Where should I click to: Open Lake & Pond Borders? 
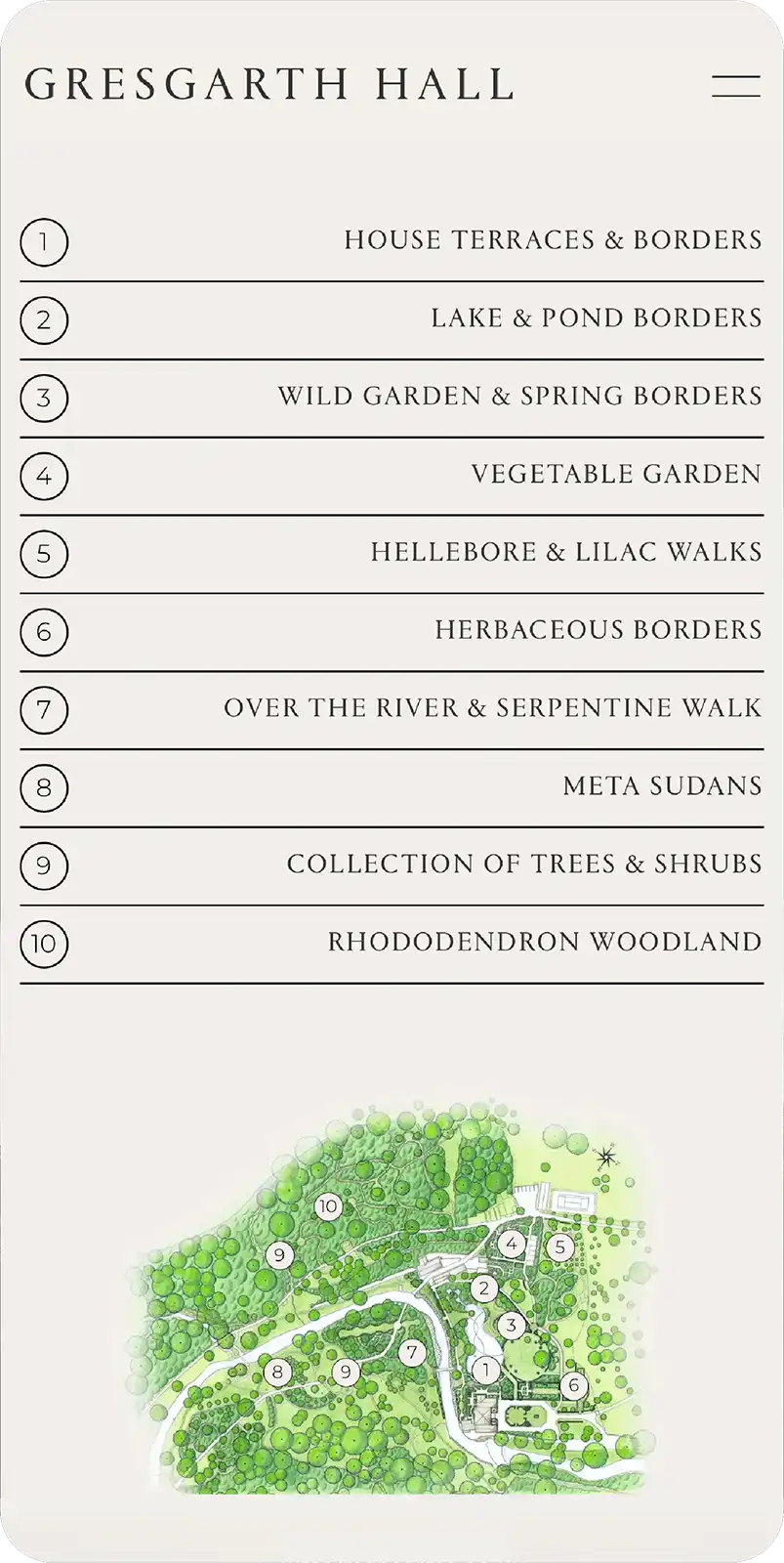[392, 320]
